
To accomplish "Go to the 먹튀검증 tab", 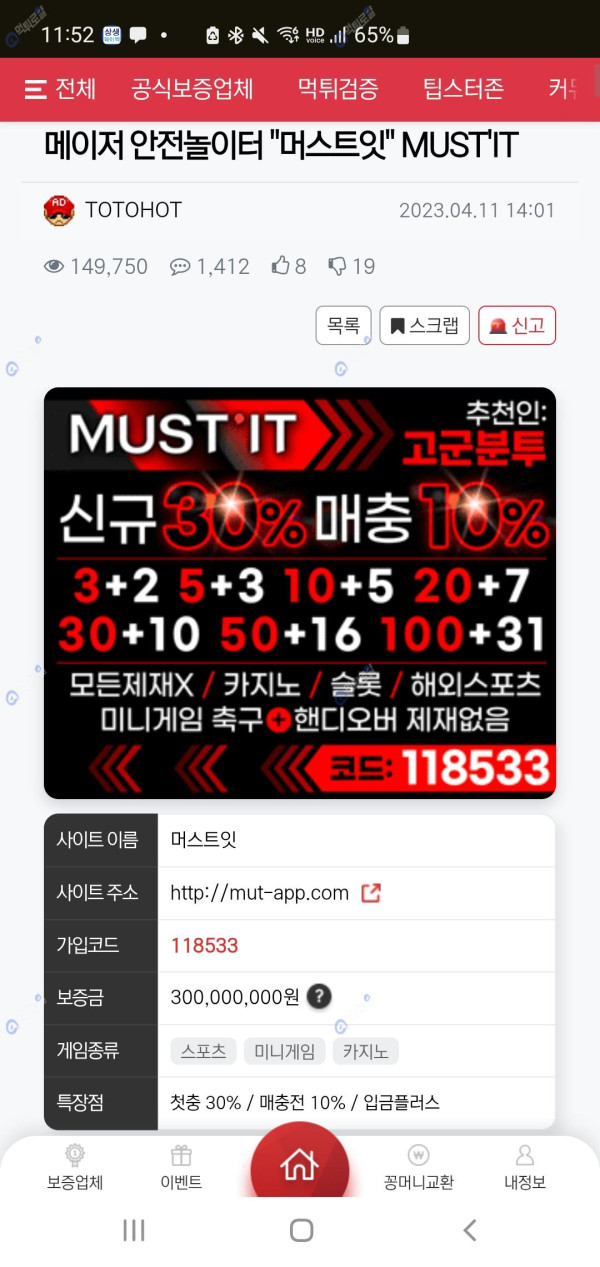I will click(x=338, y=89).
